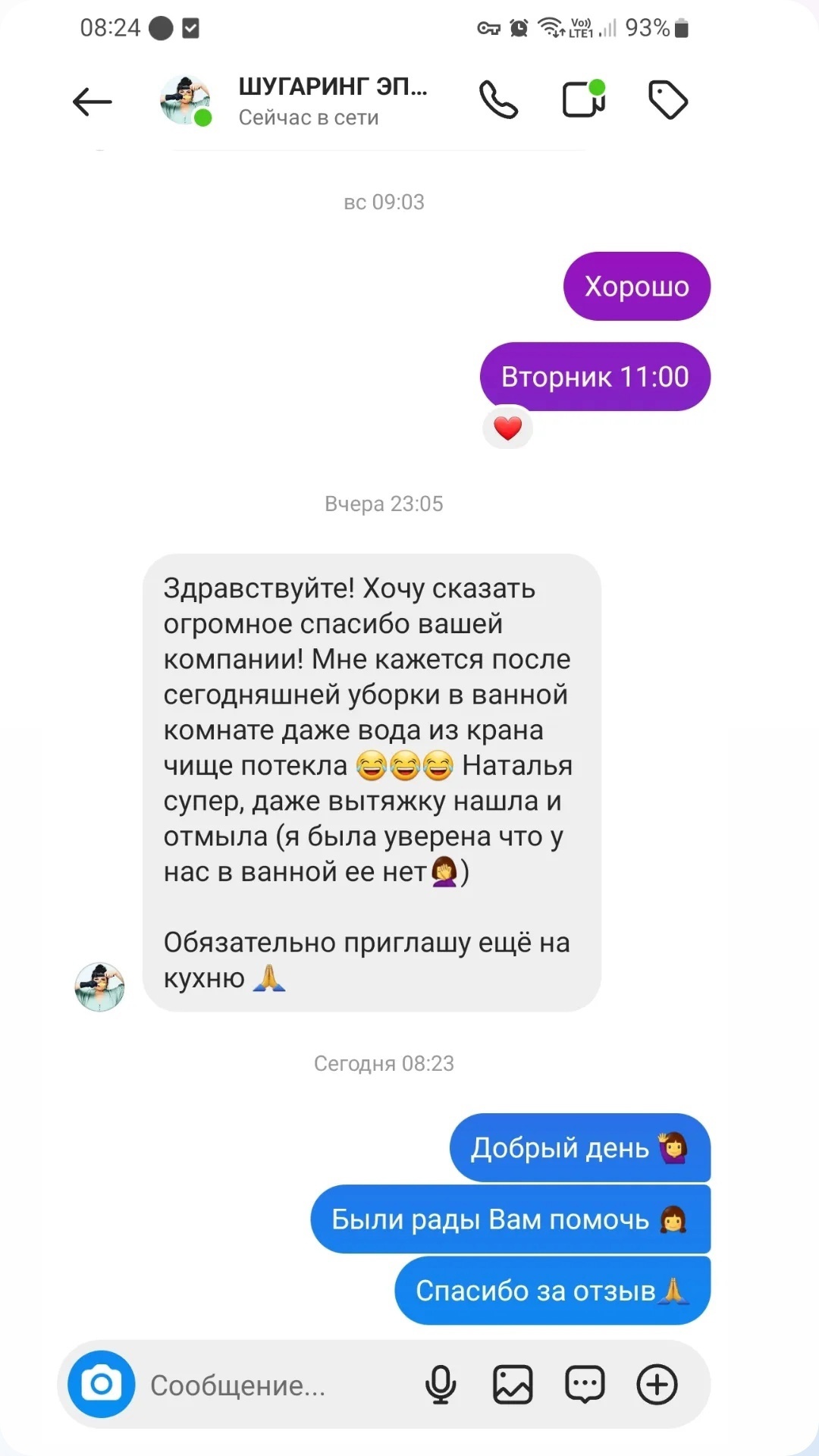Open the ШУГАРИНГ ЭП profile header
This screenshot has width=819, height=1456.
[331, 101]
